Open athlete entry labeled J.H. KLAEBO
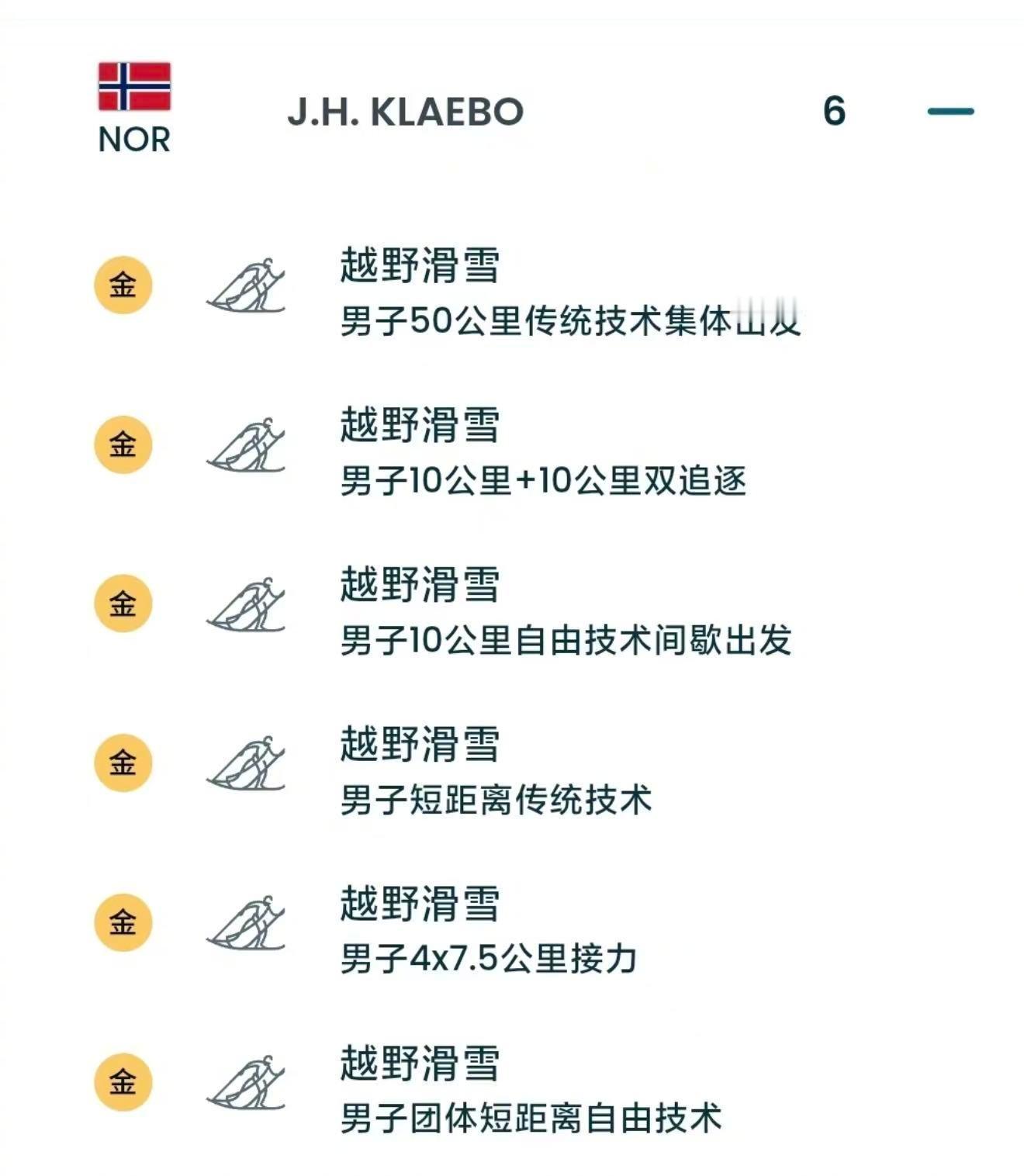The image size is (1024, 1176). click(403, 110)
